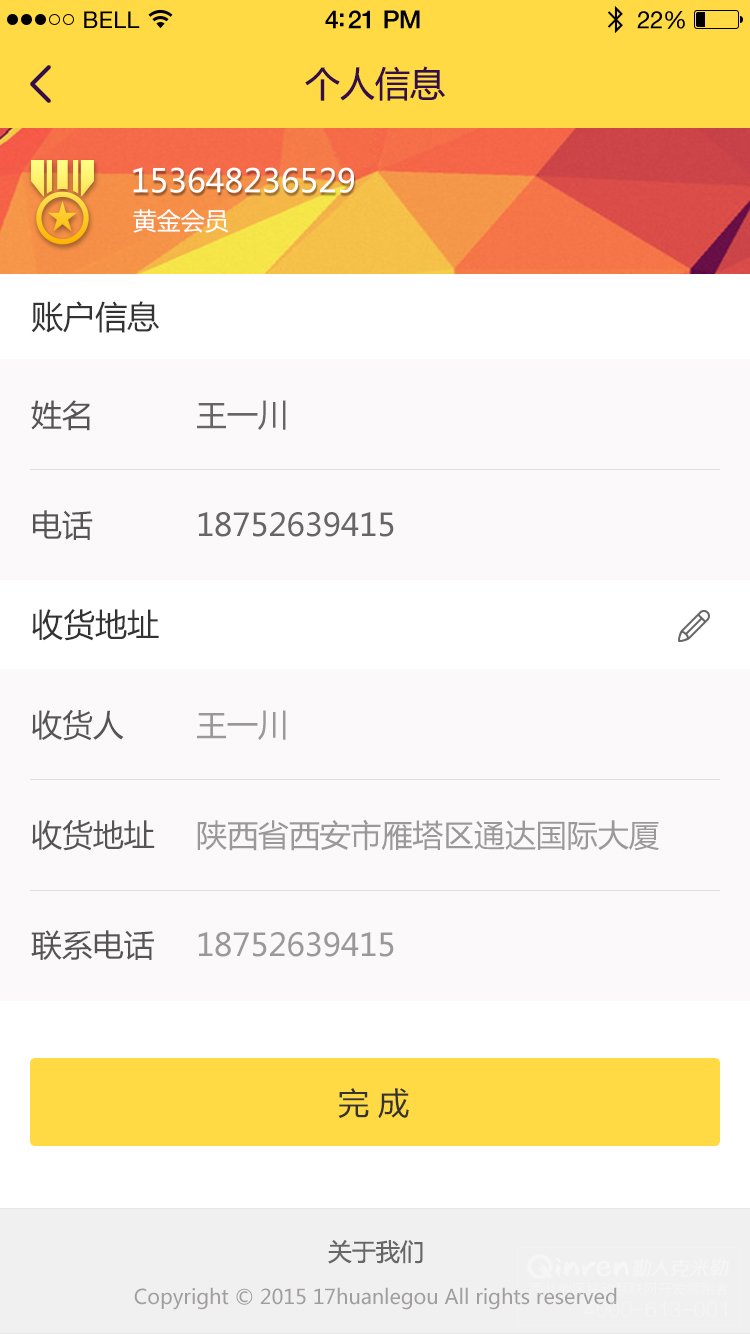Select the 收货人 name field
This screenshot has height=1334, width=750.
pyautogui.click(x=375, y=725)
